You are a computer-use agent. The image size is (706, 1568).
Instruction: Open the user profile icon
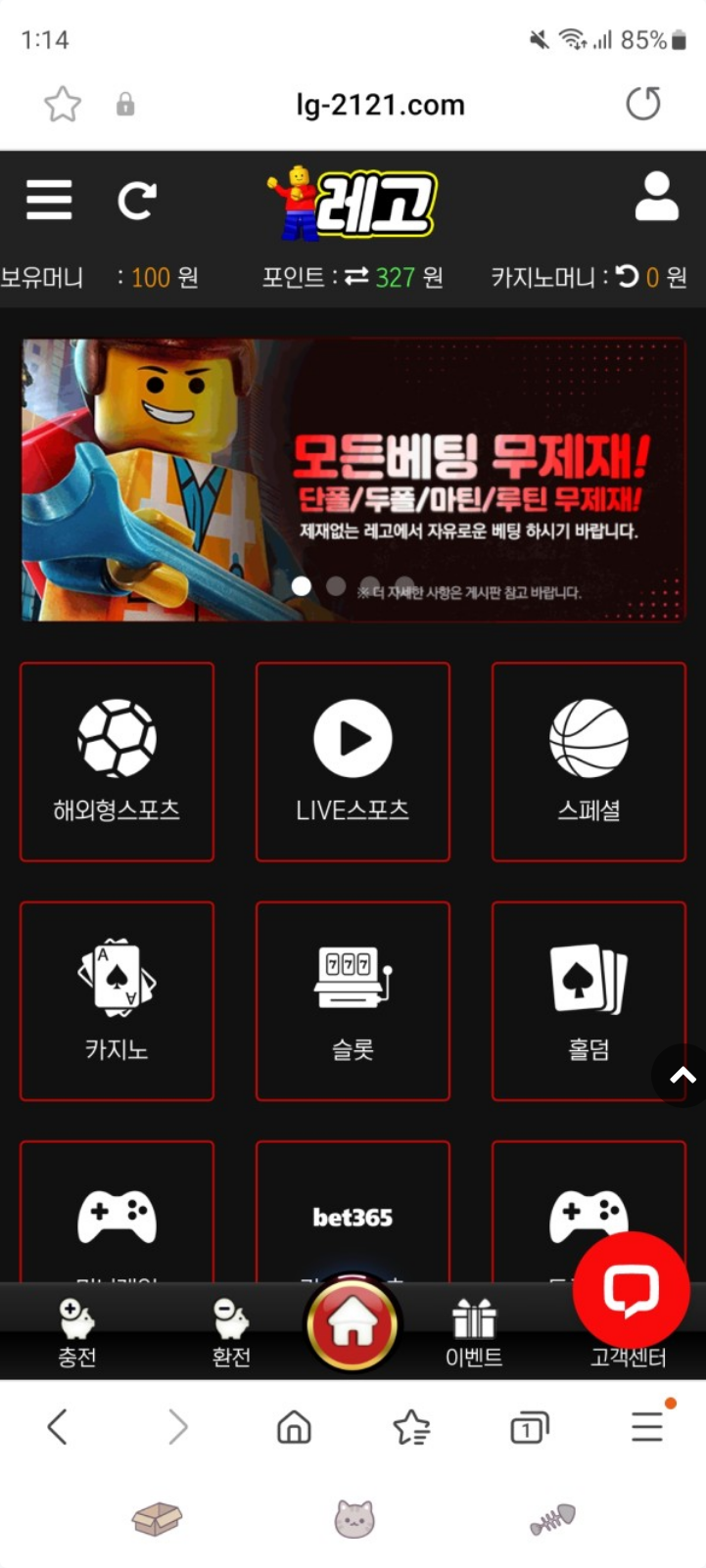(656, 197)
